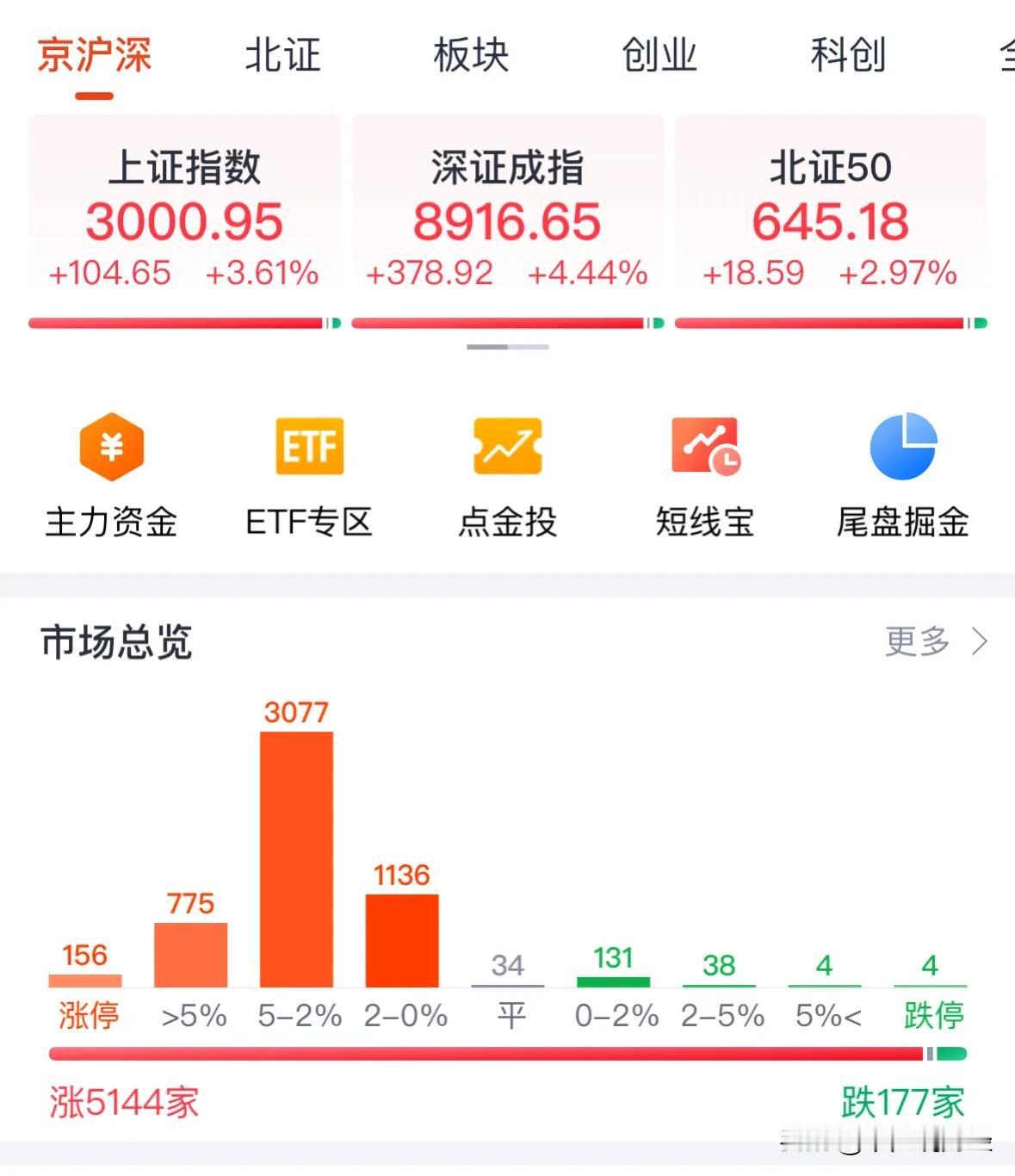Switch to 科创 tab
This screenshot has height=1176, width=1015.
point(848,55)
